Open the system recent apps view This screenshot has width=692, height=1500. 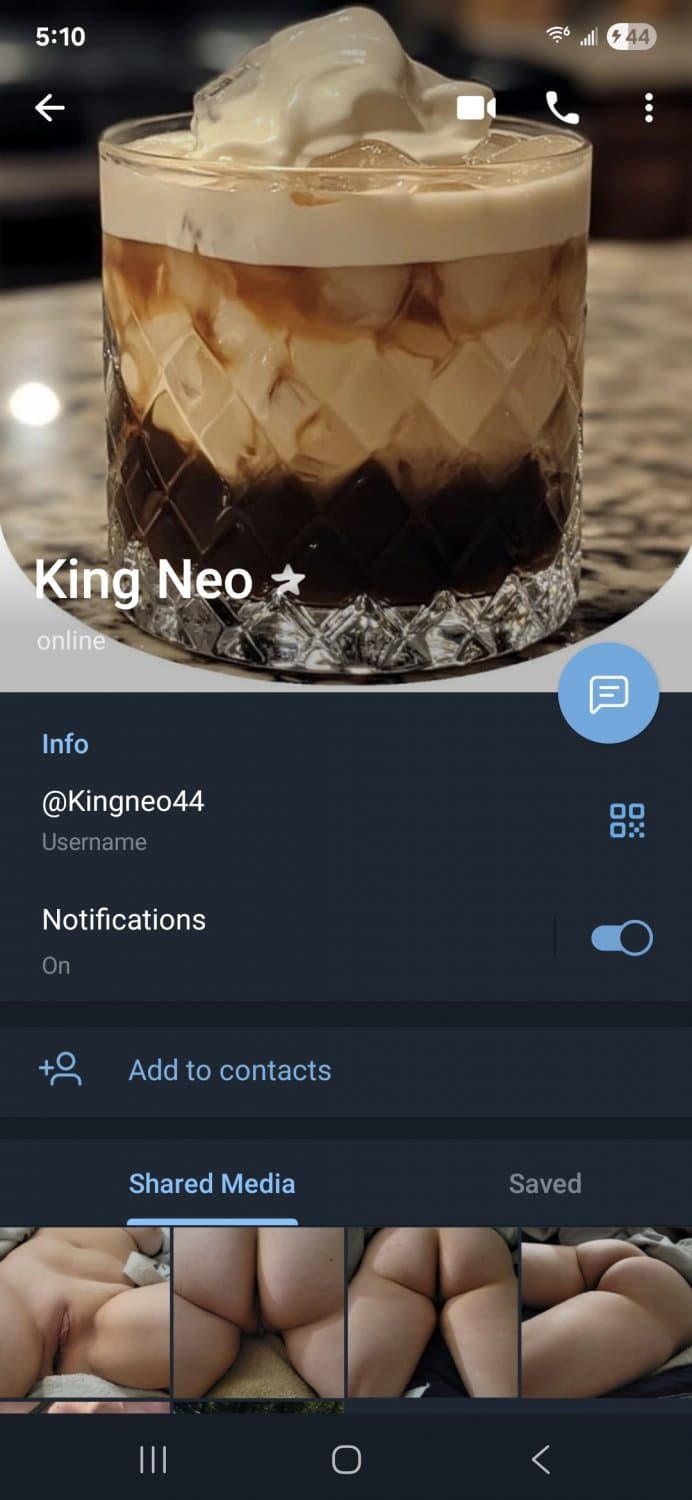(153, 1460)
